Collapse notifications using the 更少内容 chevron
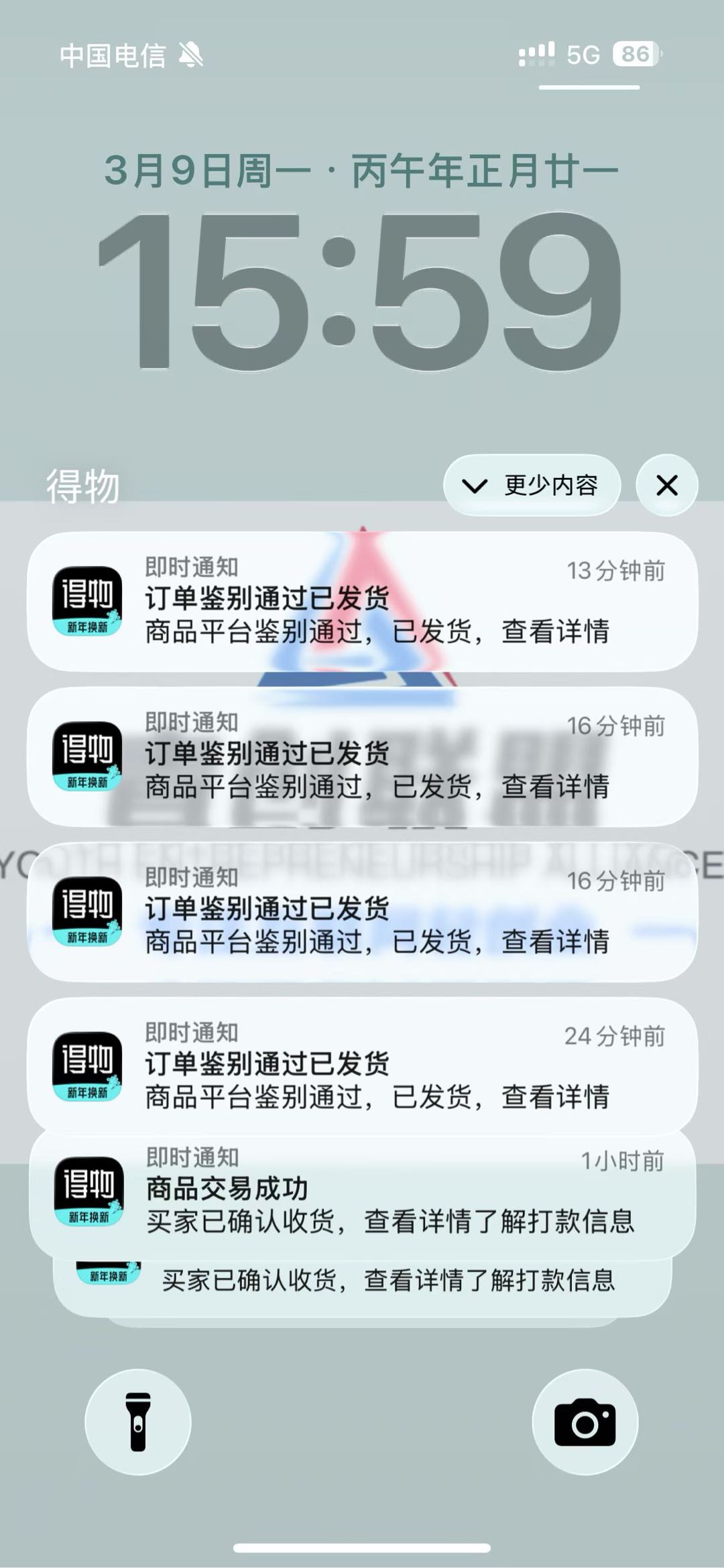The width and height of the screenshot is (724, 1568). (x=532, y=485)
